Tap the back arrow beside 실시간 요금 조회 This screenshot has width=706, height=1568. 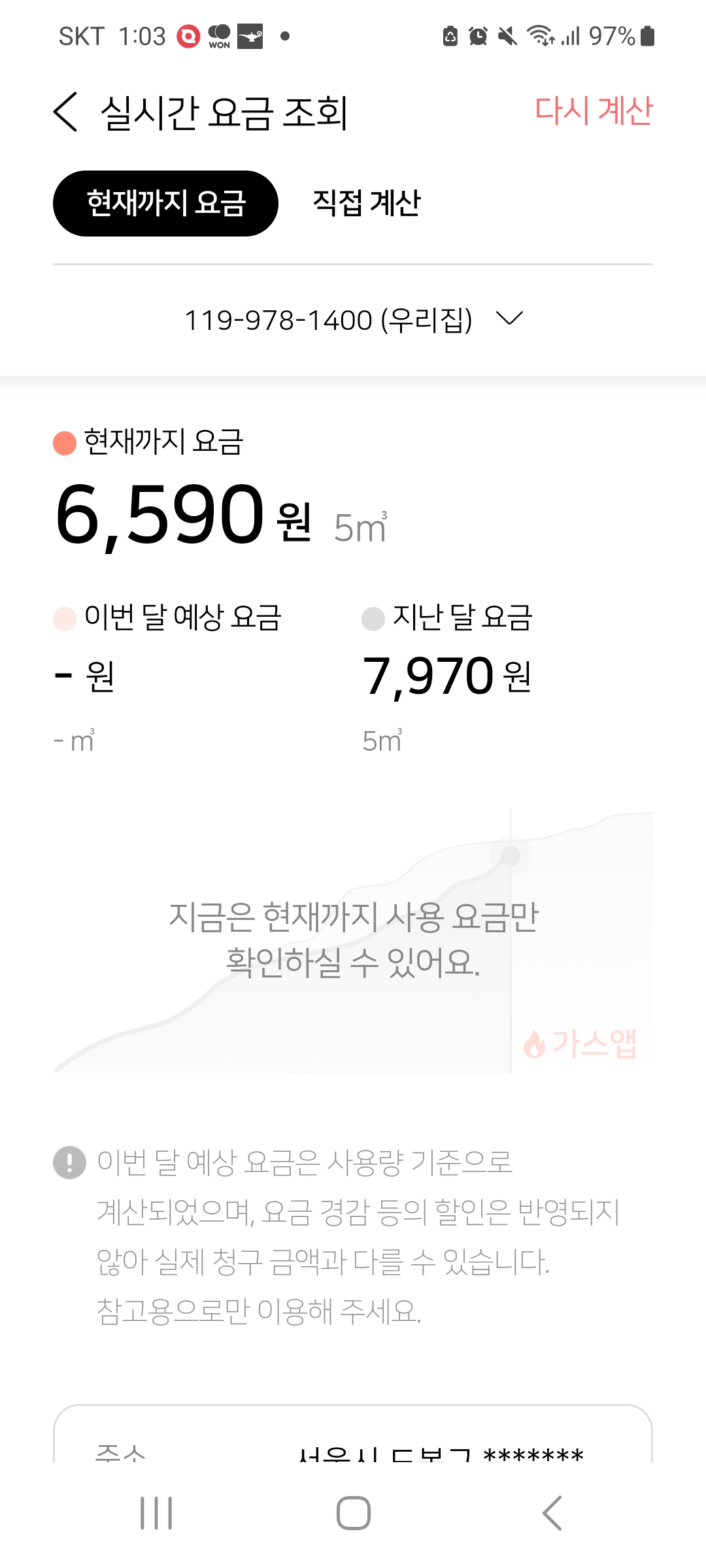[x=65, y=112]
